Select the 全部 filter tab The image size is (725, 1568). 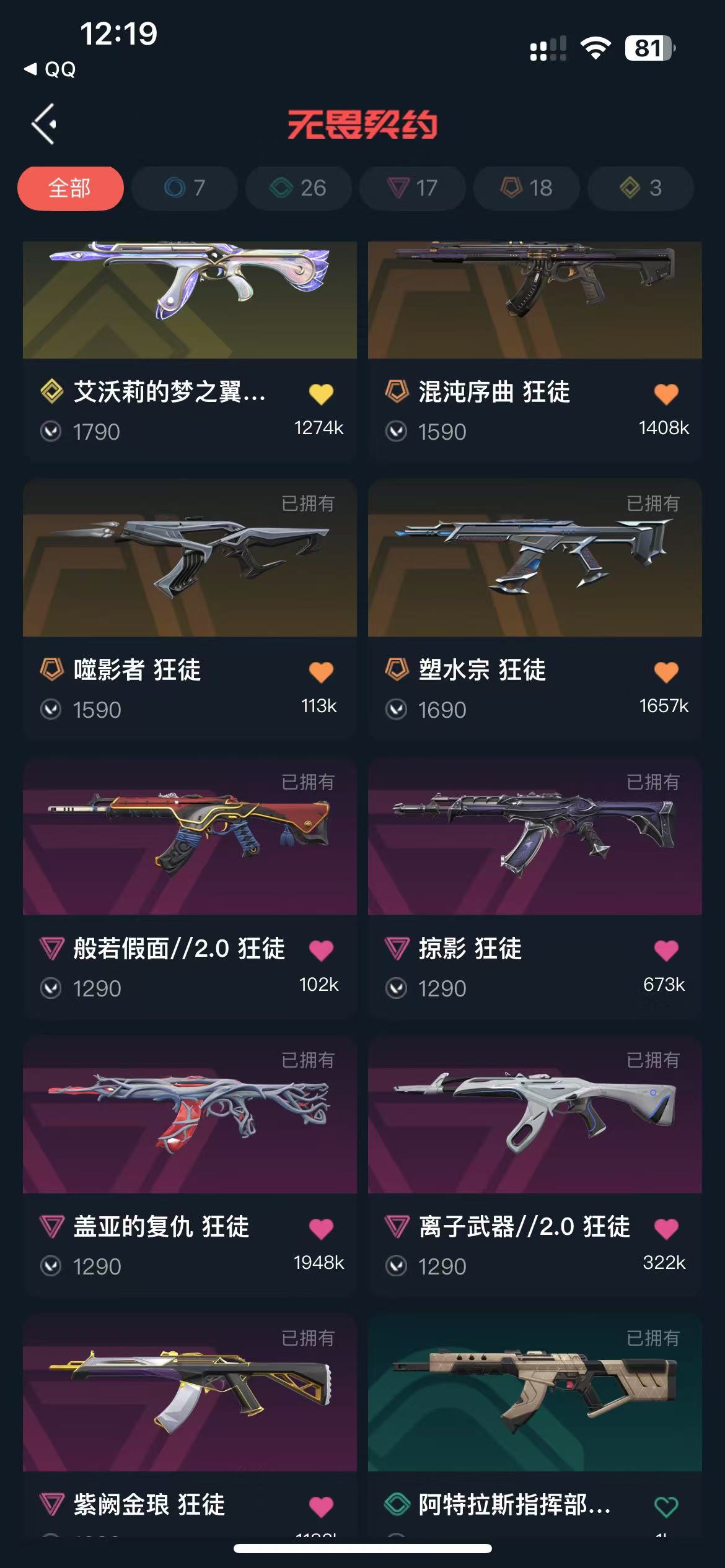pos(70,188)
